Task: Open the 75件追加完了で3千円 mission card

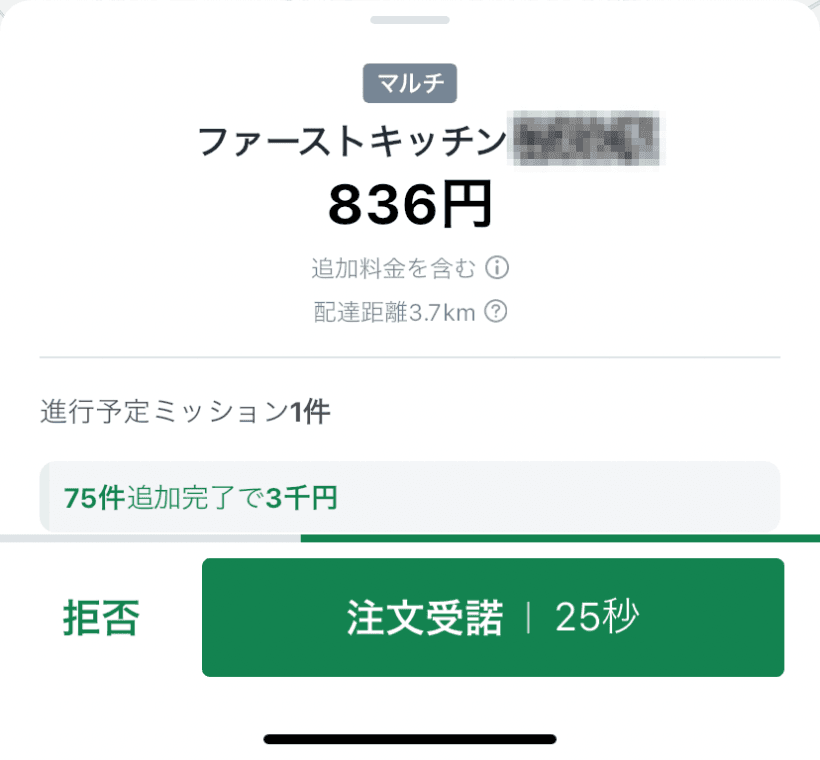Action: click(409, 497)
